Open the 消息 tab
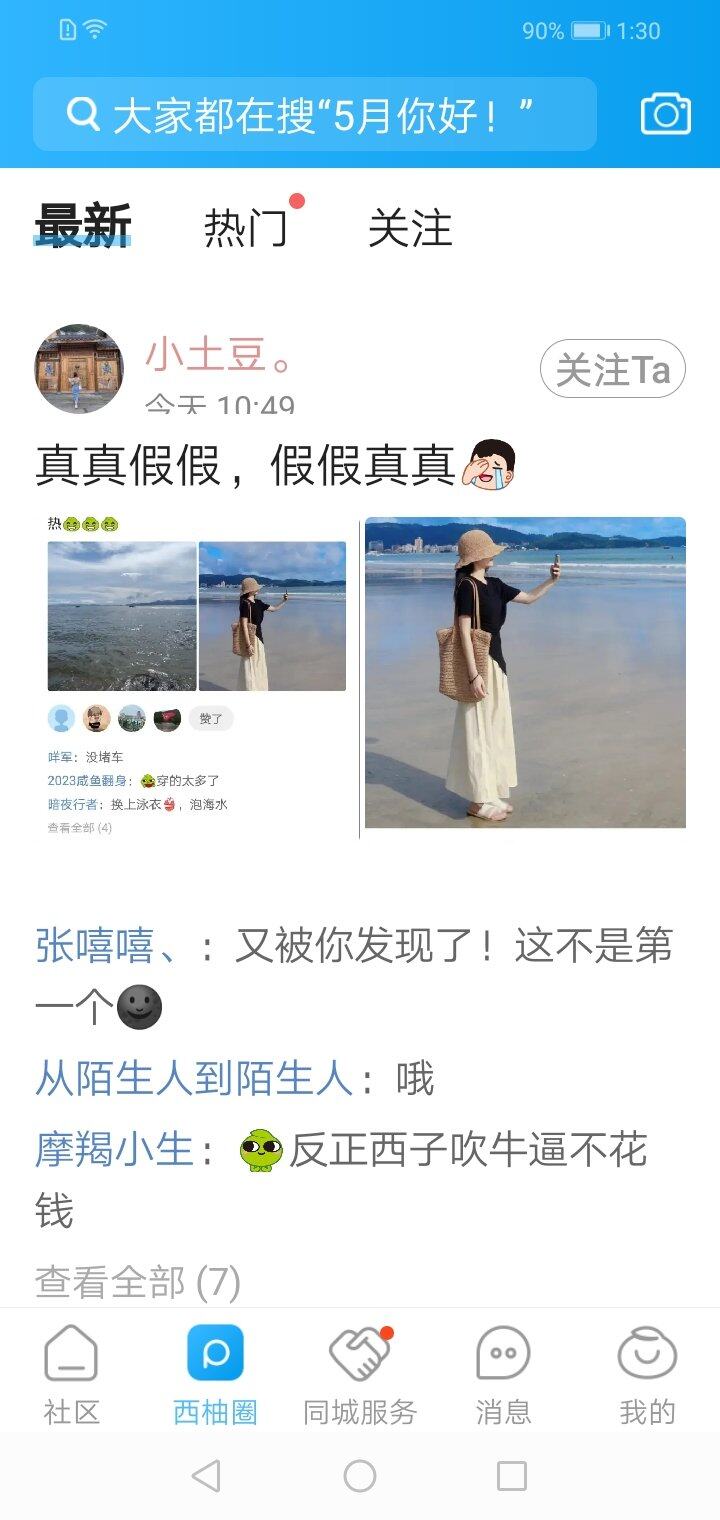This screenshot has width=720, height=1520. click(x=504, y=1375)
